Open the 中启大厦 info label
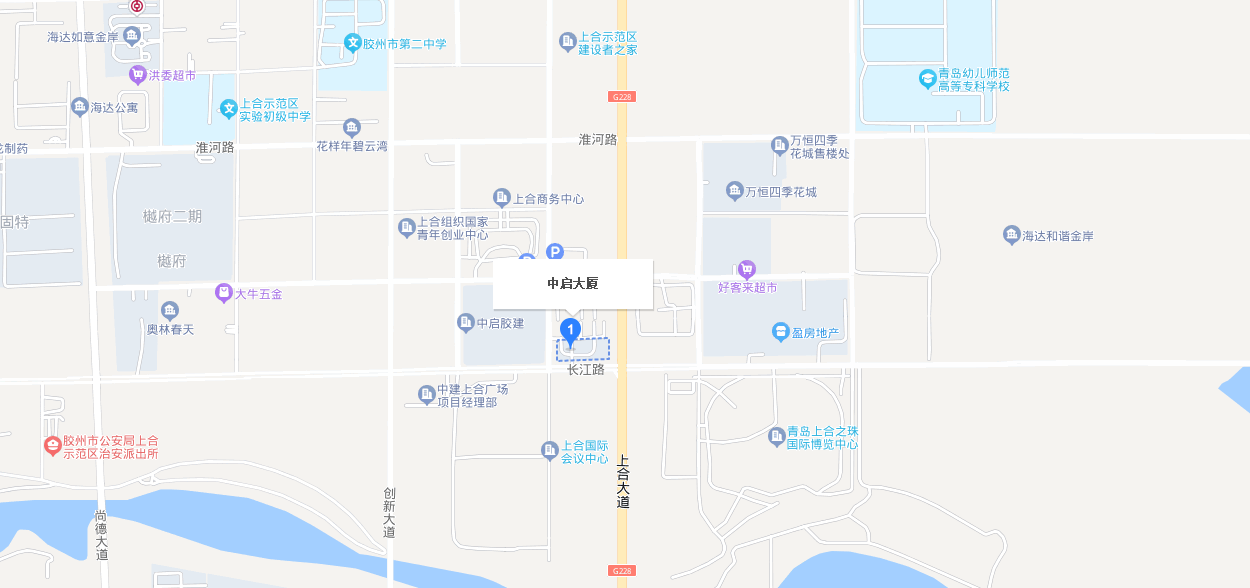This screenshot has height=588, width=1250. click(x=573, y=284)
